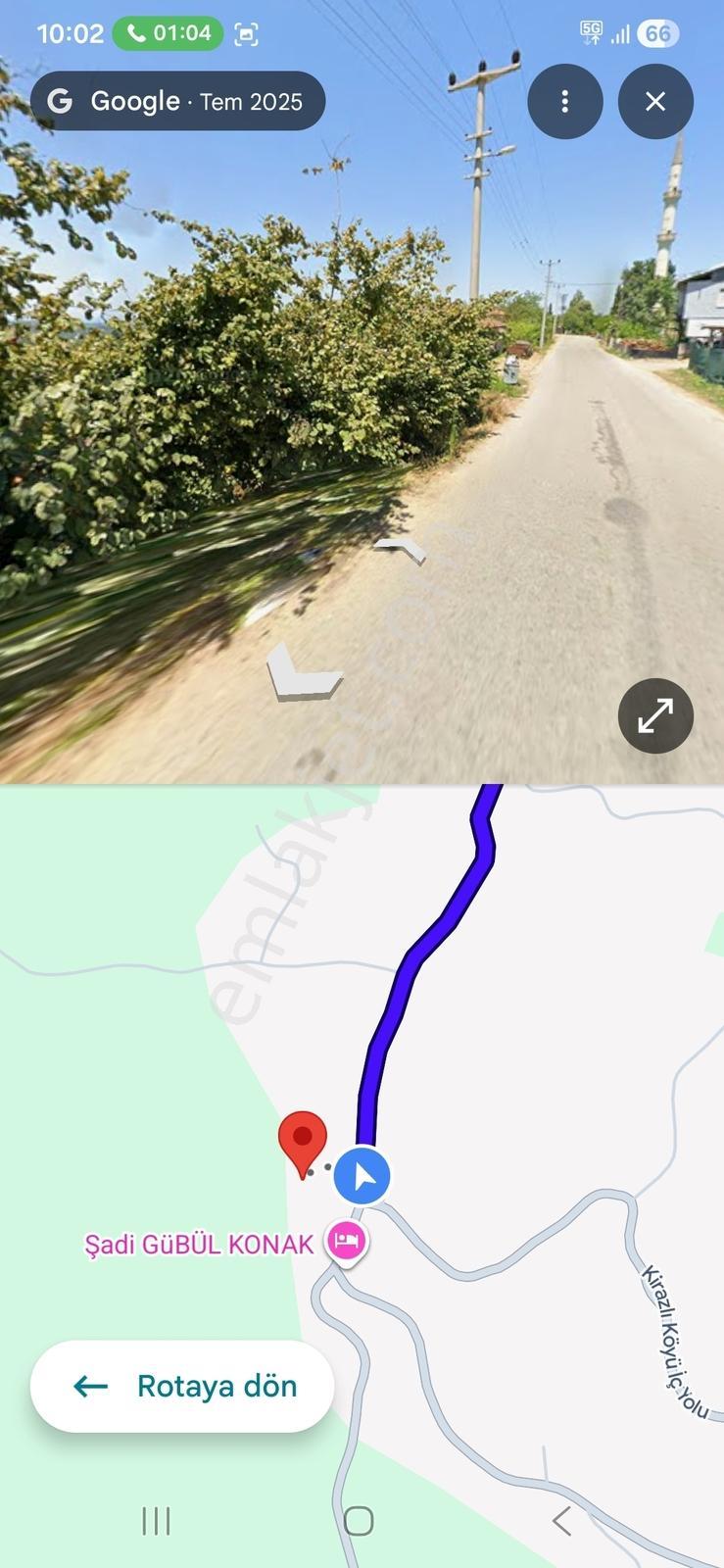Viewport: 724px width, 1568px height.
Task: Move forward along the road using the upper arrow
Action: [401, 551]
